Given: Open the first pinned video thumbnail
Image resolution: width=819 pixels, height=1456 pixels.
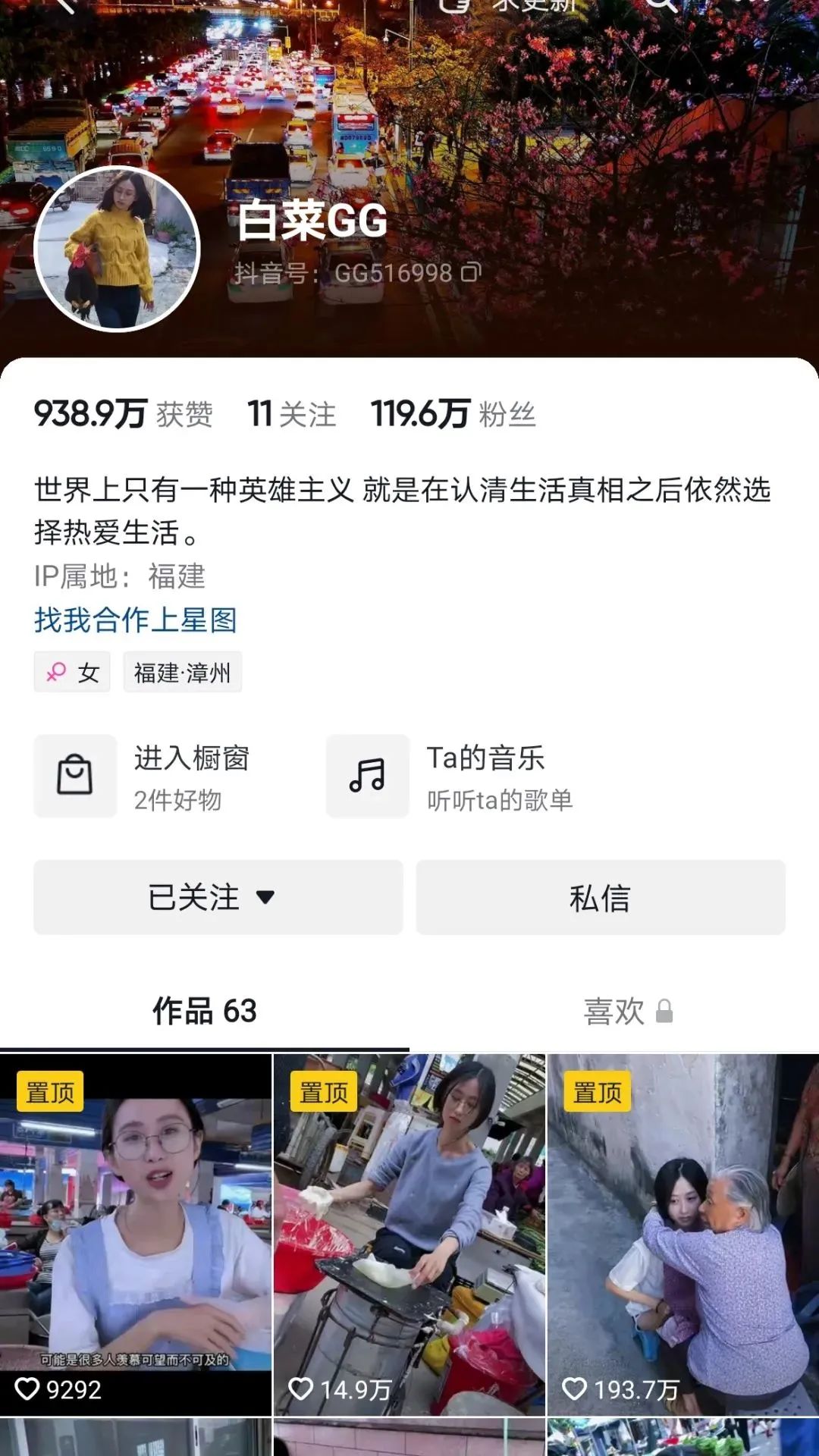Looking at the screenshot, I should tap(136, 1228).
